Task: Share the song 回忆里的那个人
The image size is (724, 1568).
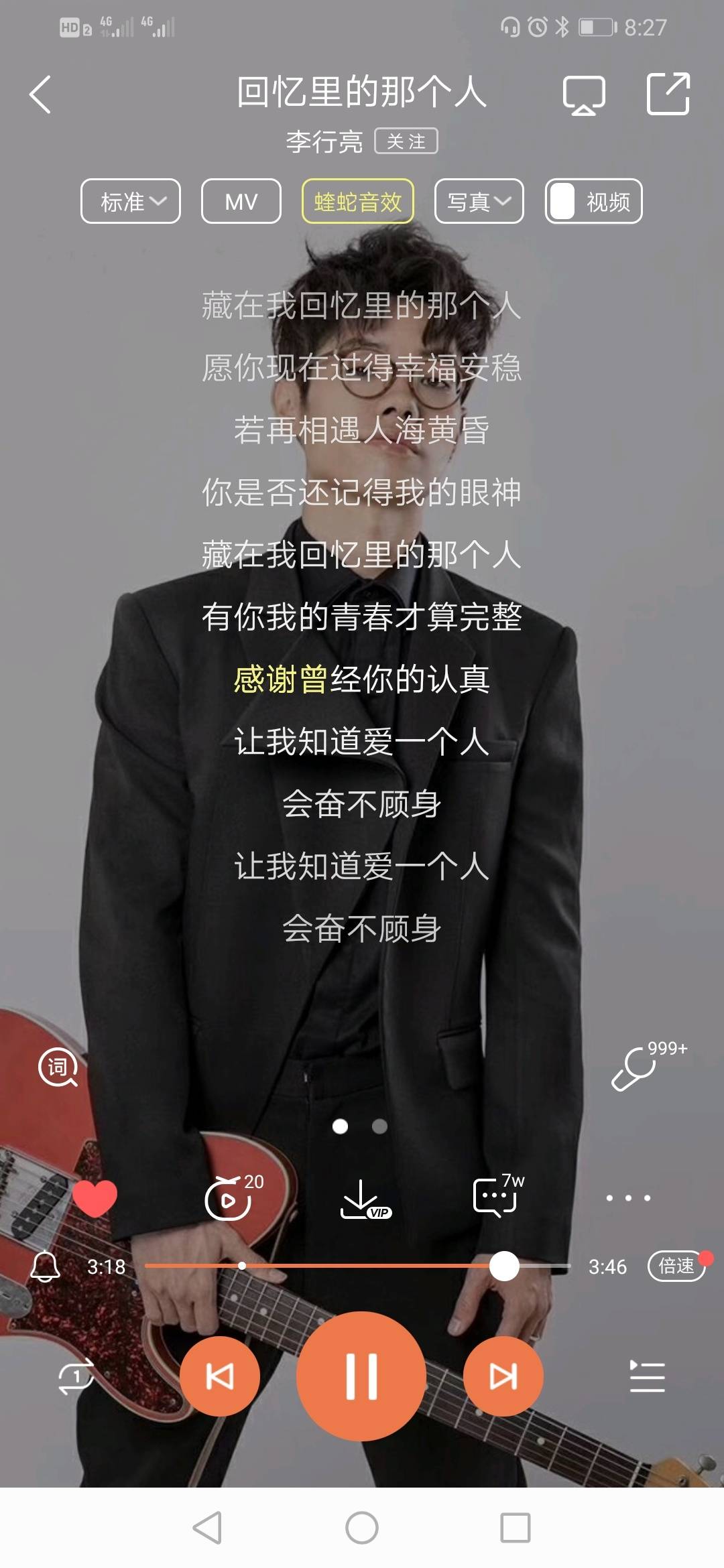Action: (668, 94)
